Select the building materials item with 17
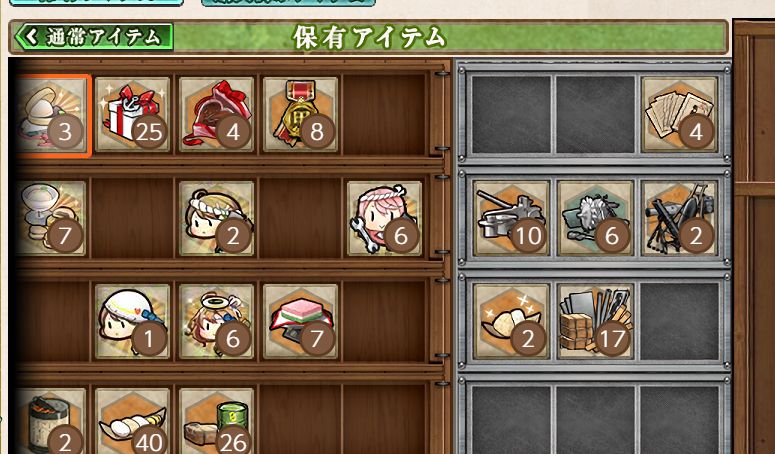This screenshot has width=775, height=454. (595, 321)
